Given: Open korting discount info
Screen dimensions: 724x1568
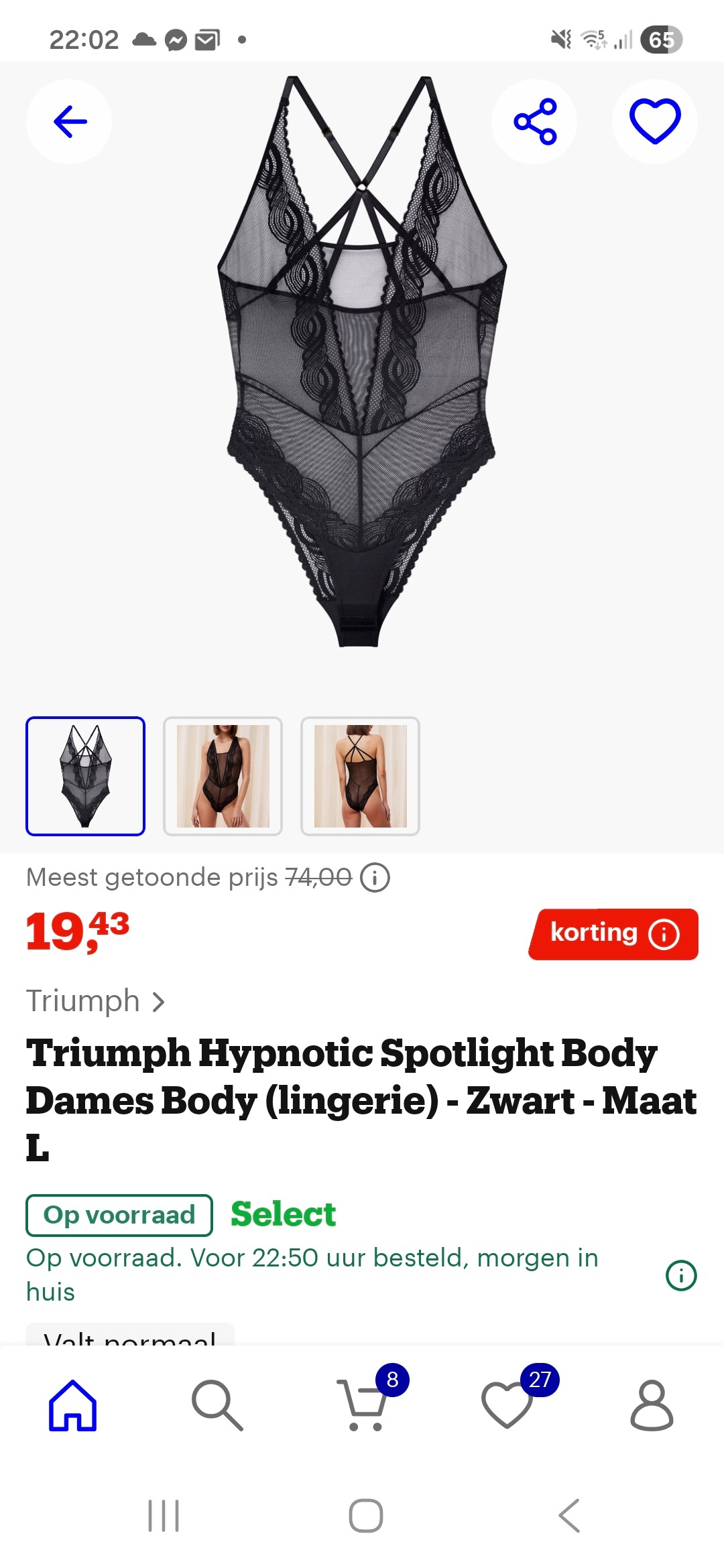Looking at the screenshot, I should 612,933.
